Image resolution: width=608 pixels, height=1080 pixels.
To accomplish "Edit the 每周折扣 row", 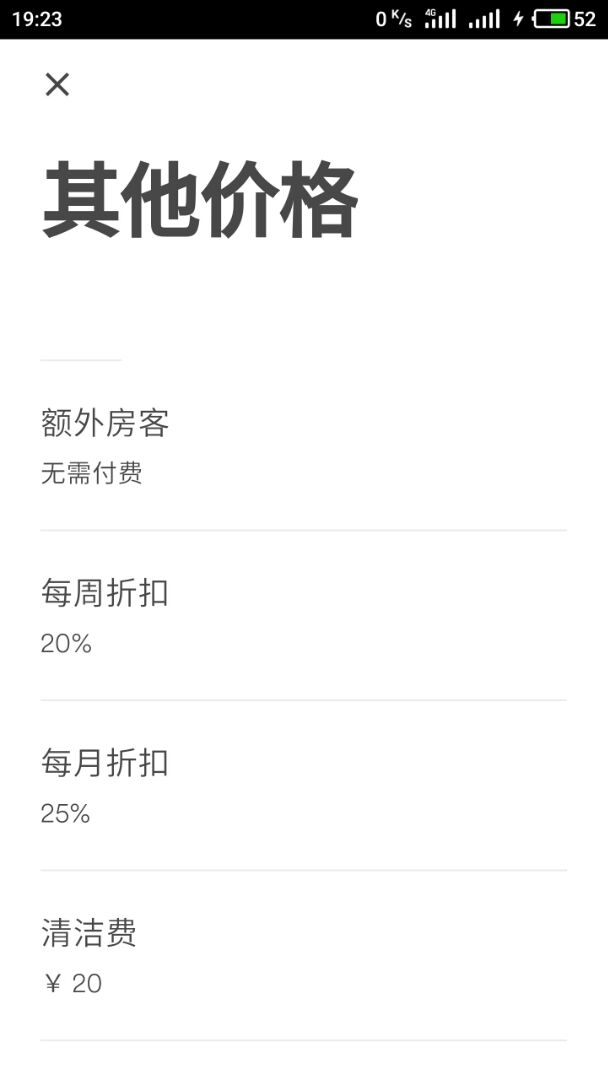I will click(x=303, y=616).
